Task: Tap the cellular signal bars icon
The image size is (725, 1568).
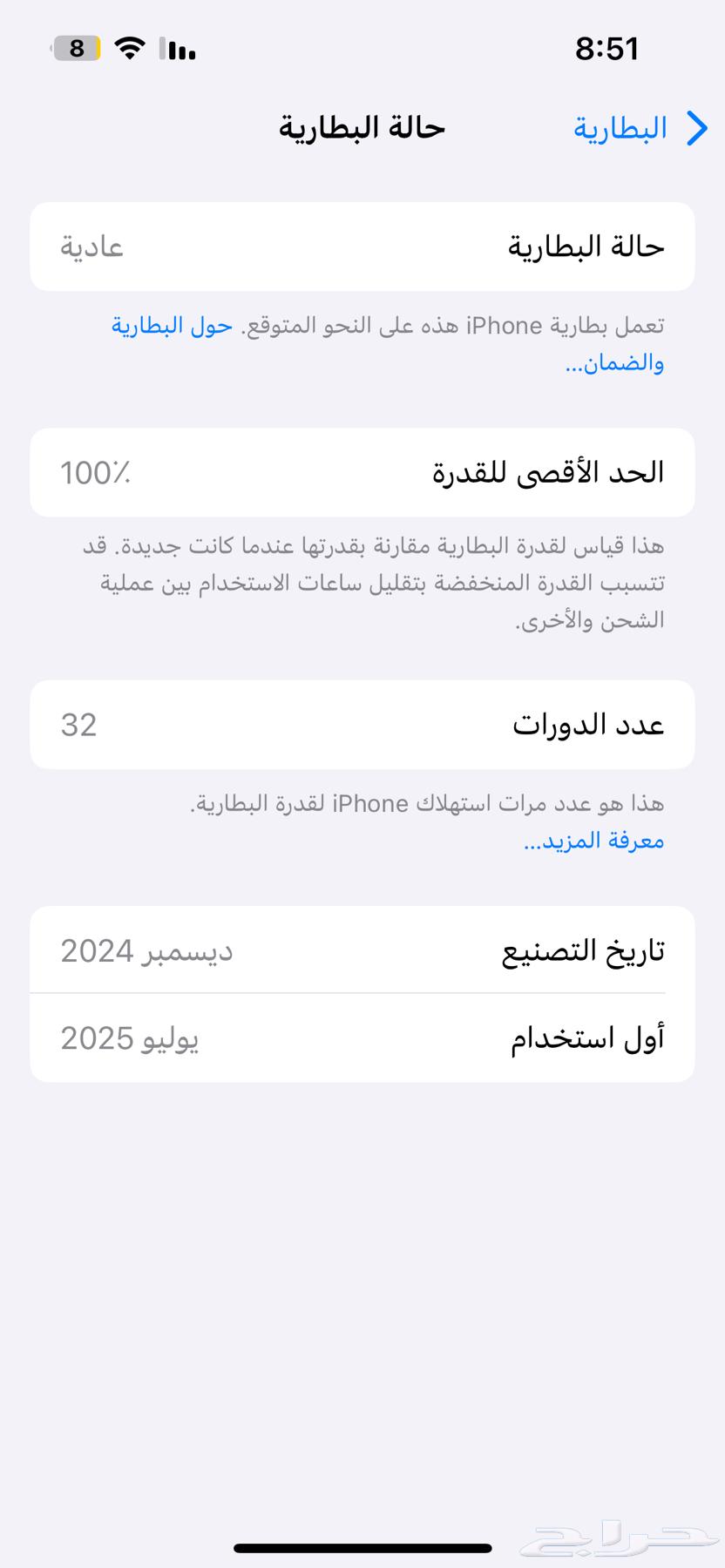Action: pos(176,51)
